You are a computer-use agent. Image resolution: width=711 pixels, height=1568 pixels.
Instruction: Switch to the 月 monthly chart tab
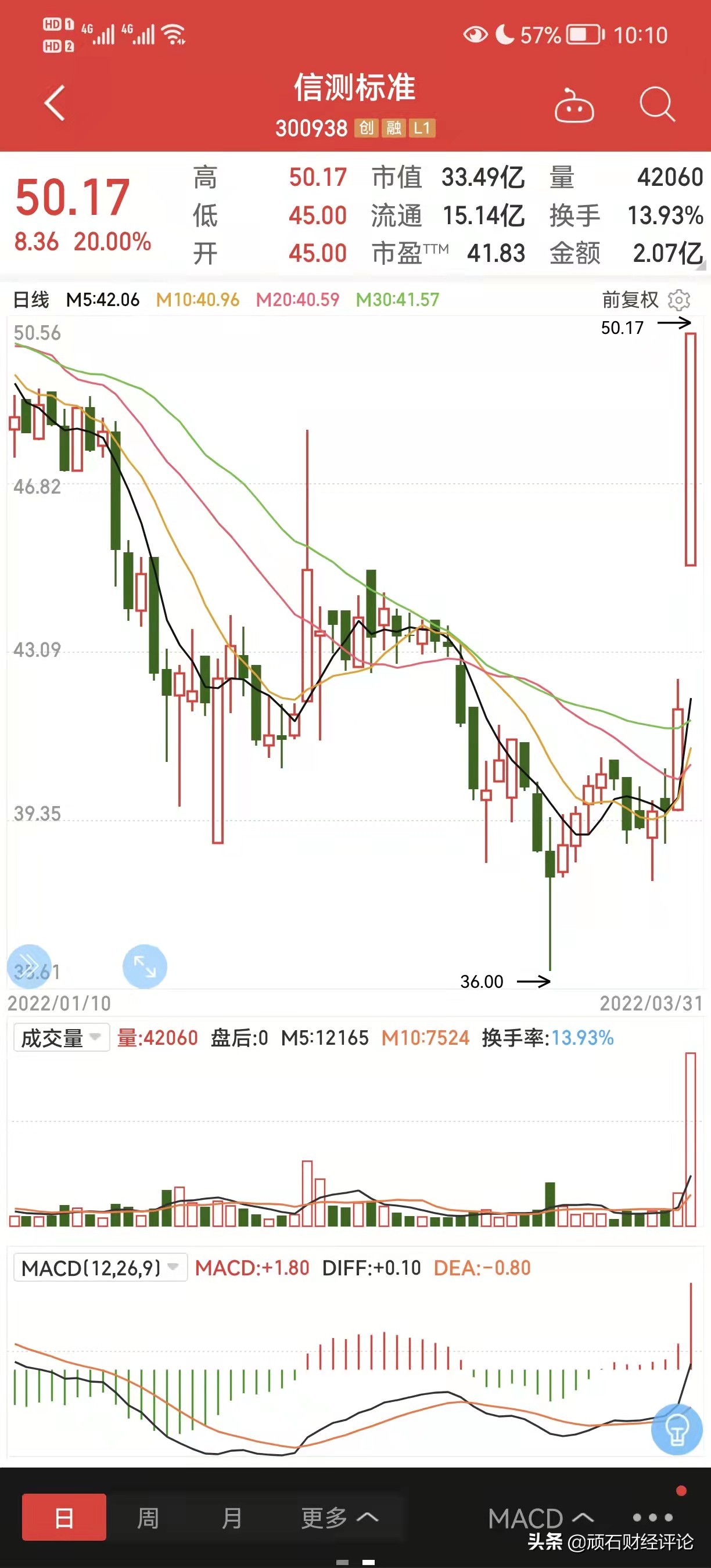(x=233, y=1518)
